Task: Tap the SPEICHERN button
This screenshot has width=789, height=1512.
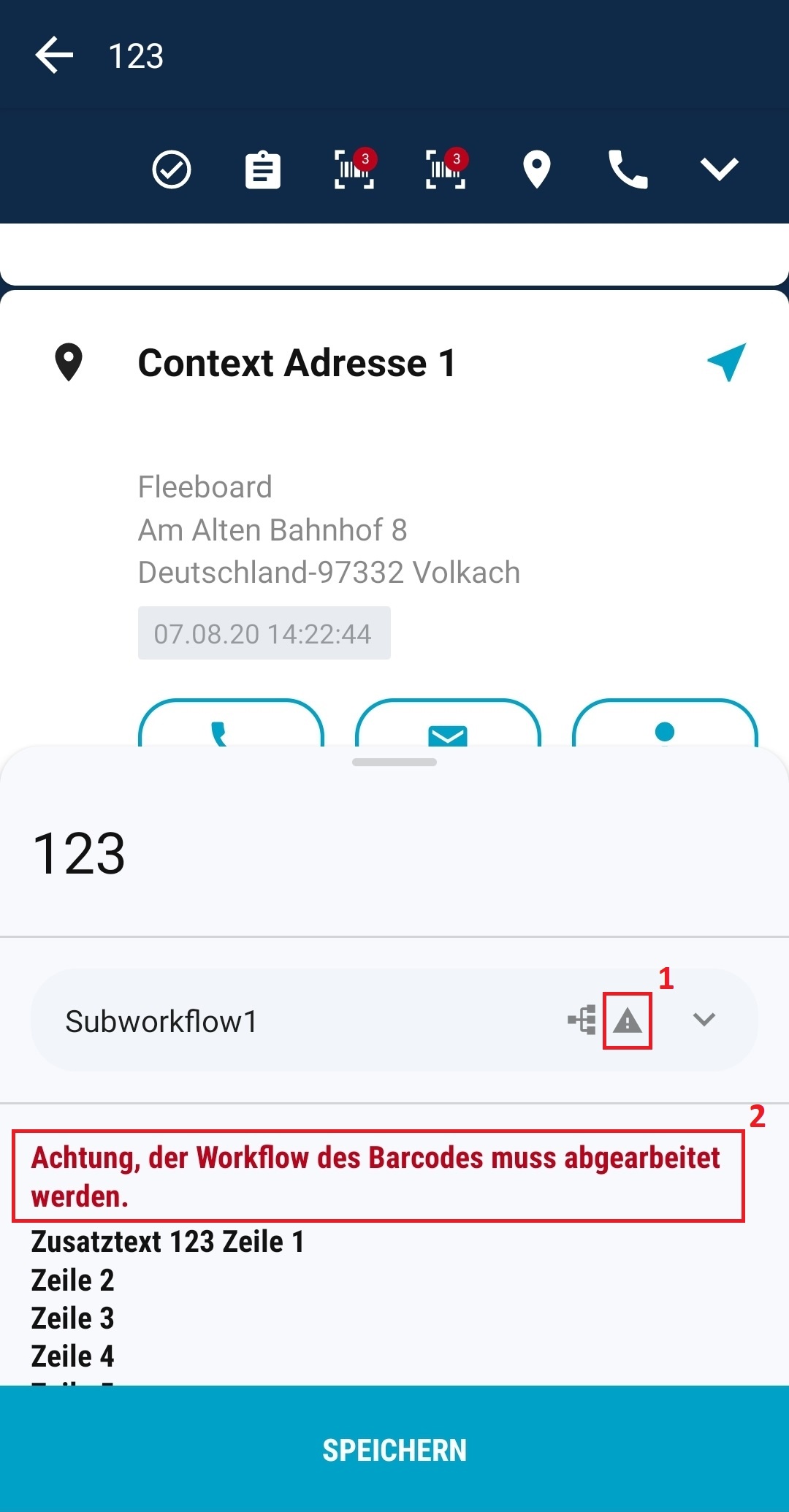Action: pyautogui.click(x=394, y=1450)
